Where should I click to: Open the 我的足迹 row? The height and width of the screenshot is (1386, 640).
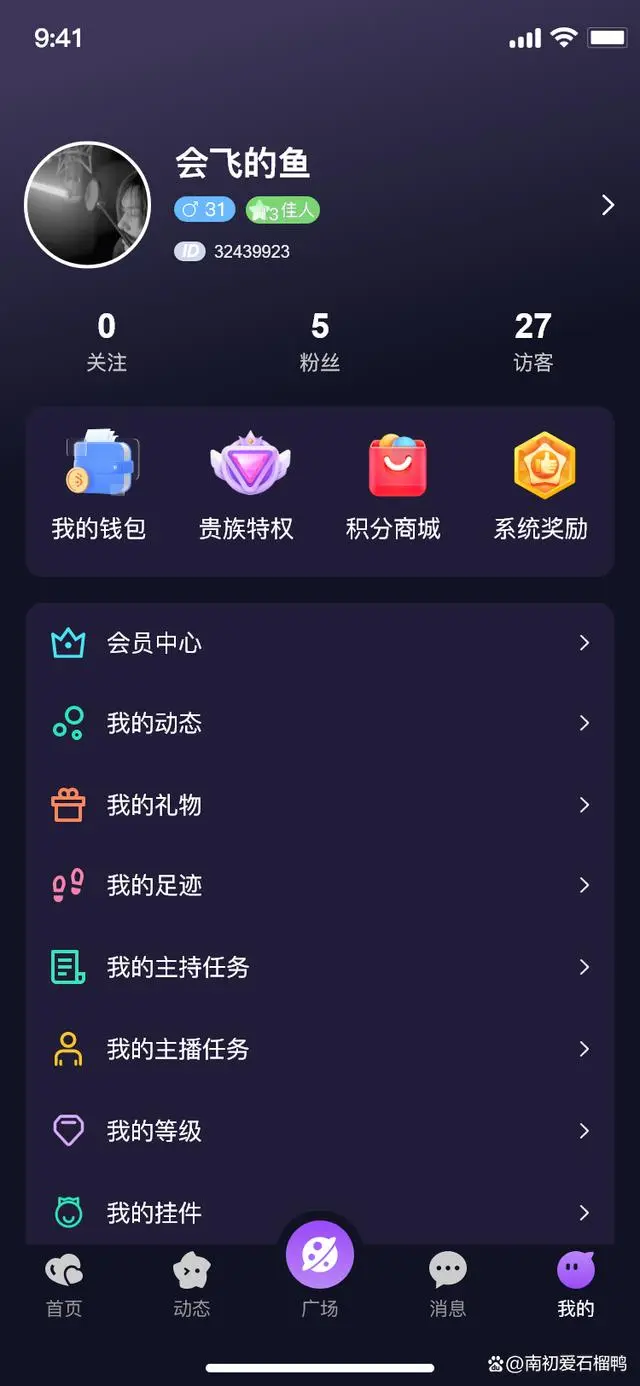[x=320, y=885]
